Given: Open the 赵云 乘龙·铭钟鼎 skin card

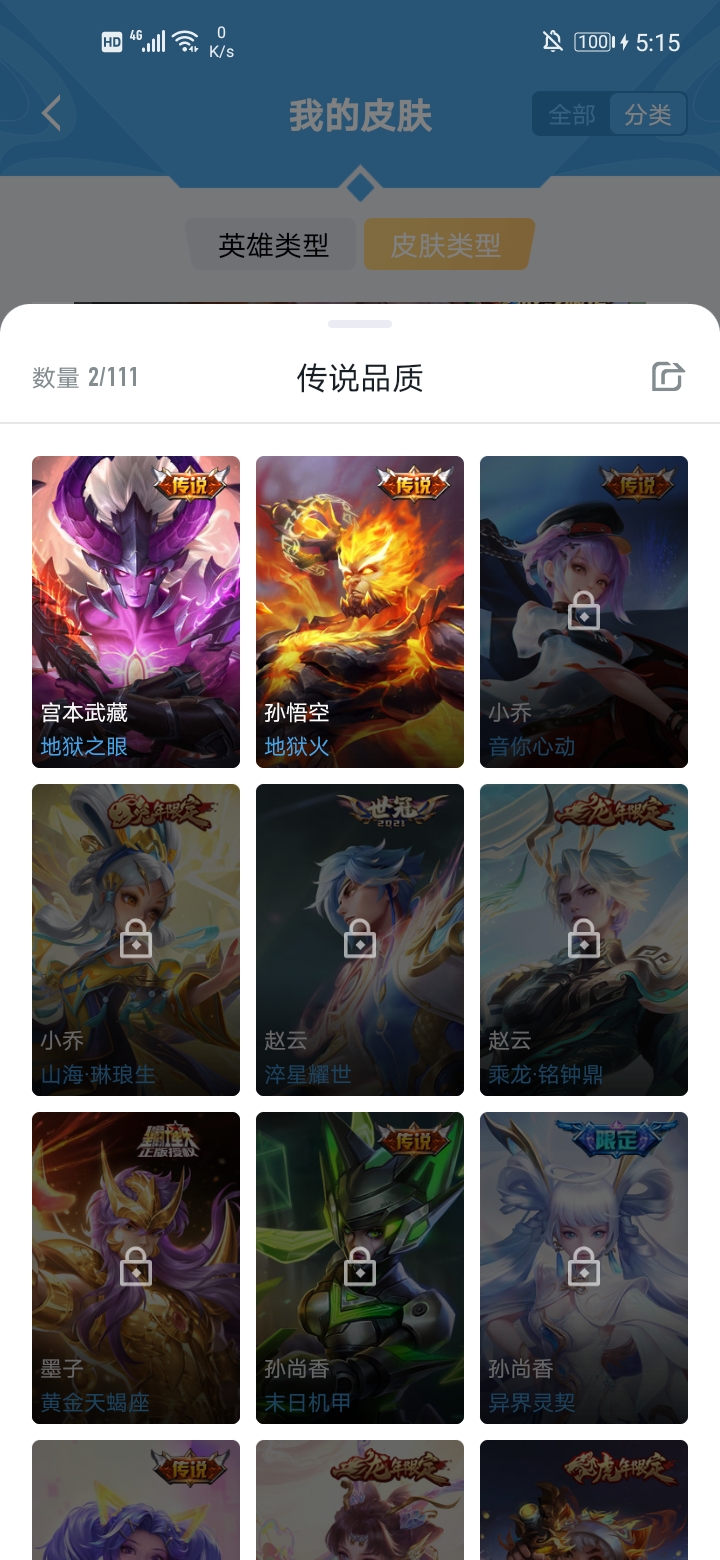Looking at the screenshot, I should click(x=584, y=939).
